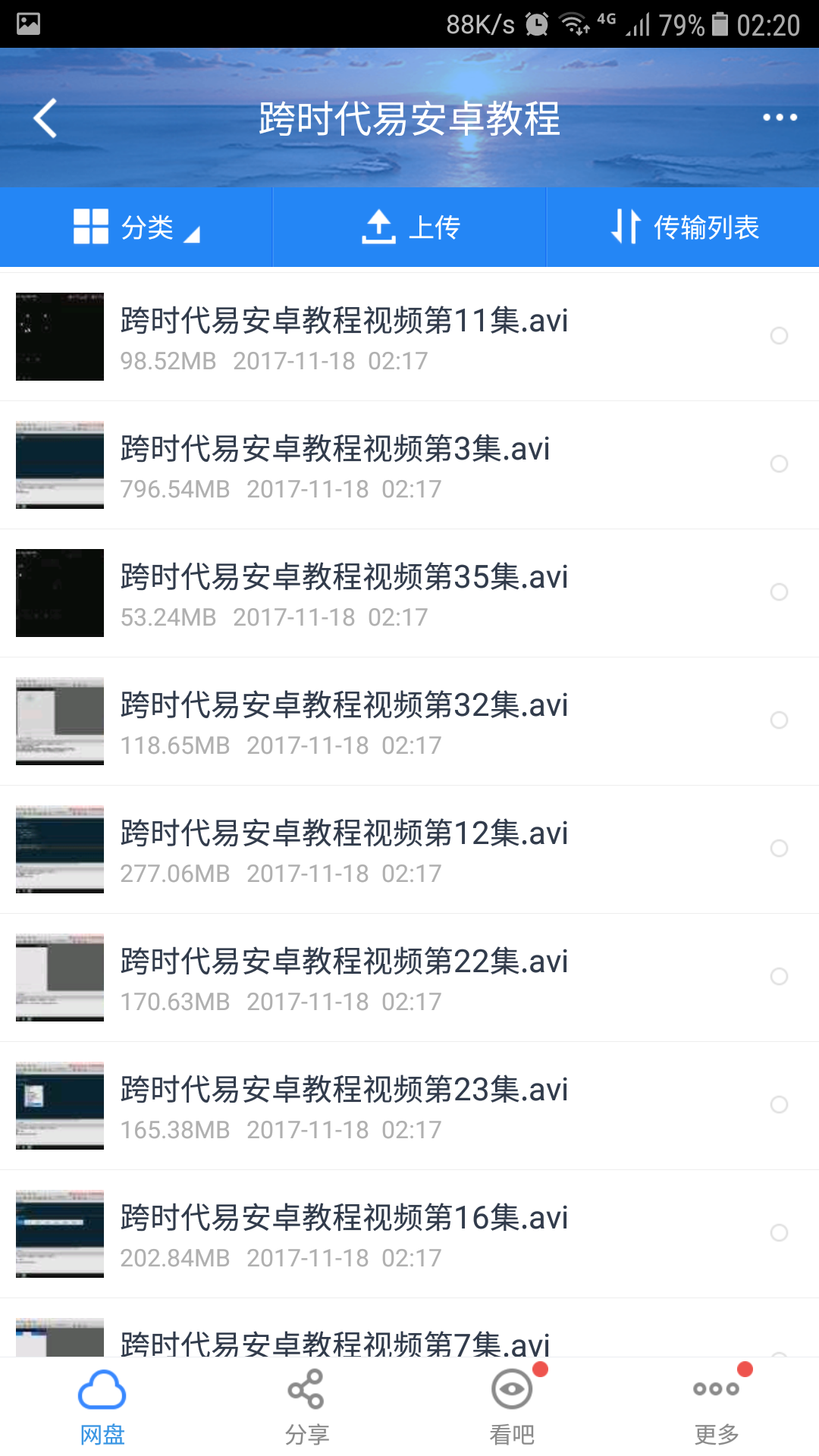Switch to the 分享 tab
Screen dimensions: 819x1456
click(307, 1407)
